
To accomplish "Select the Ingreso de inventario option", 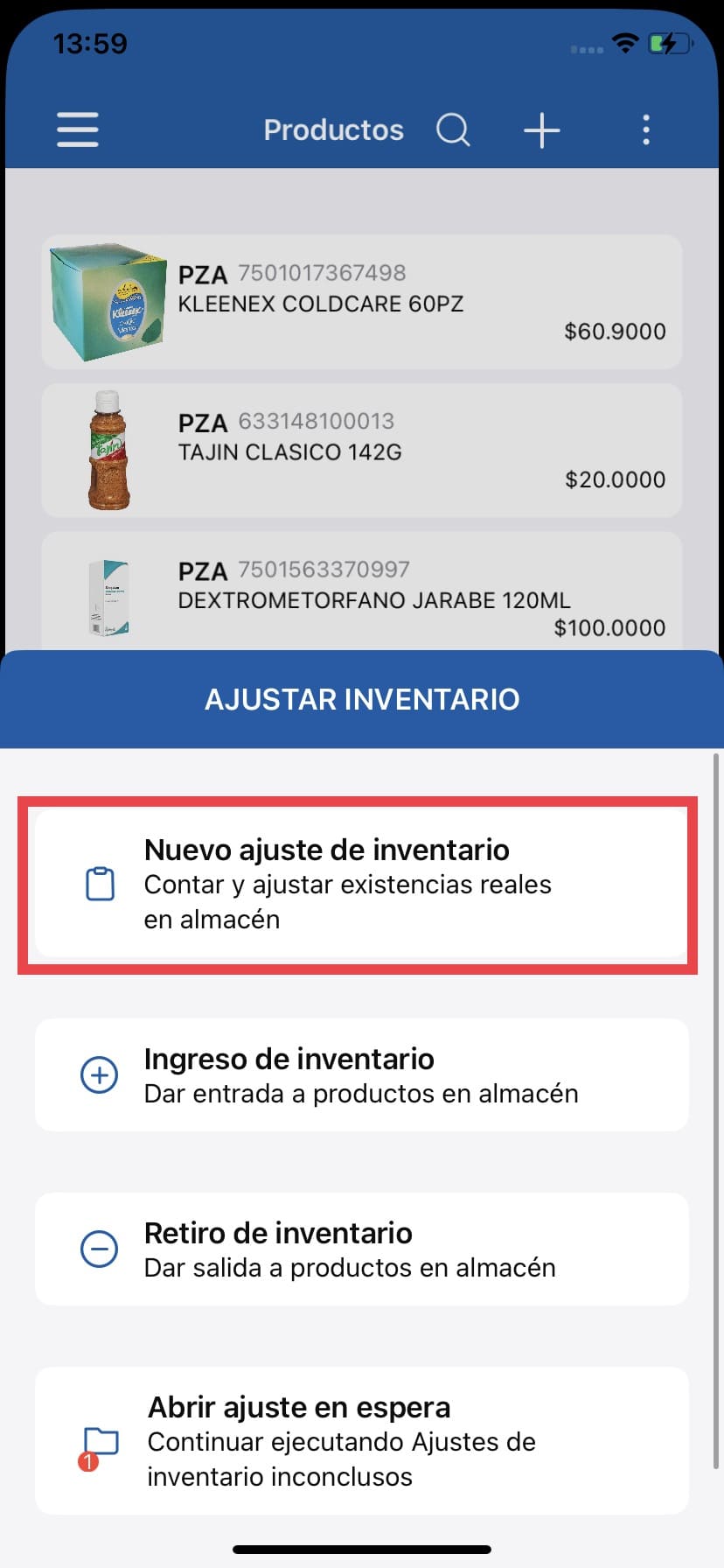I will 362,1074.
